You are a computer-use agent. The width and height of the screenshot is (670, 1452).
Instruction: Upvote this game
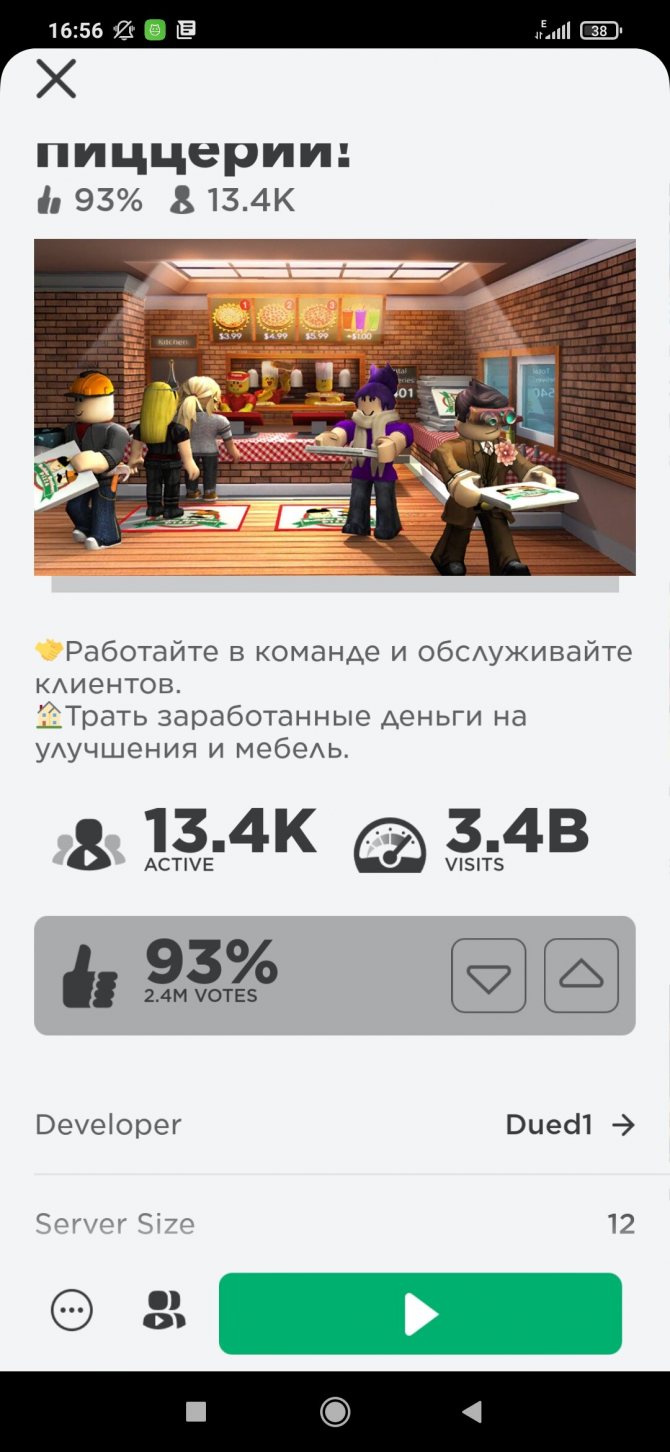tap(581, 975)
